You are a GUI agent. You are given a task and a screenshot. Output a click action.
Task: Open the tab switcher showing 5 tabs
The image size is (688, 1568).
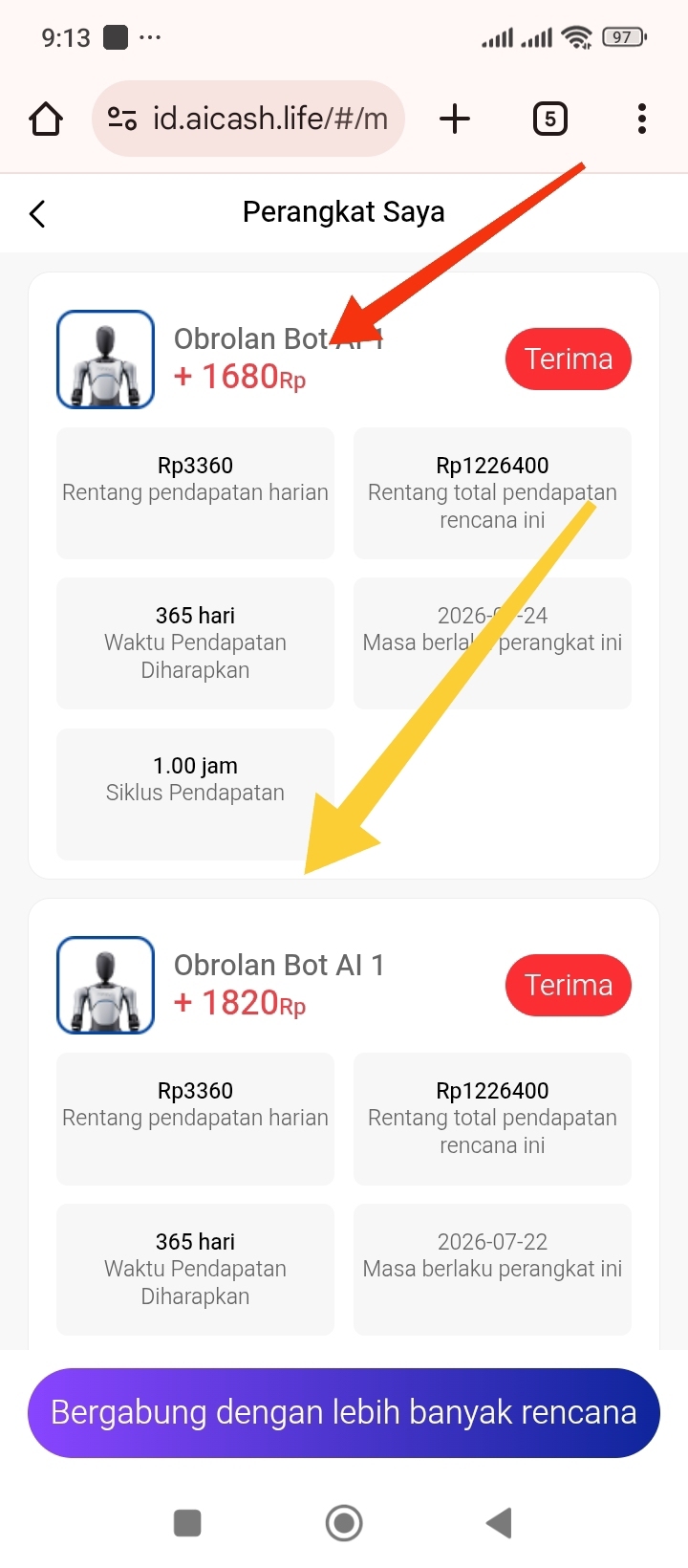click(549, 120)
